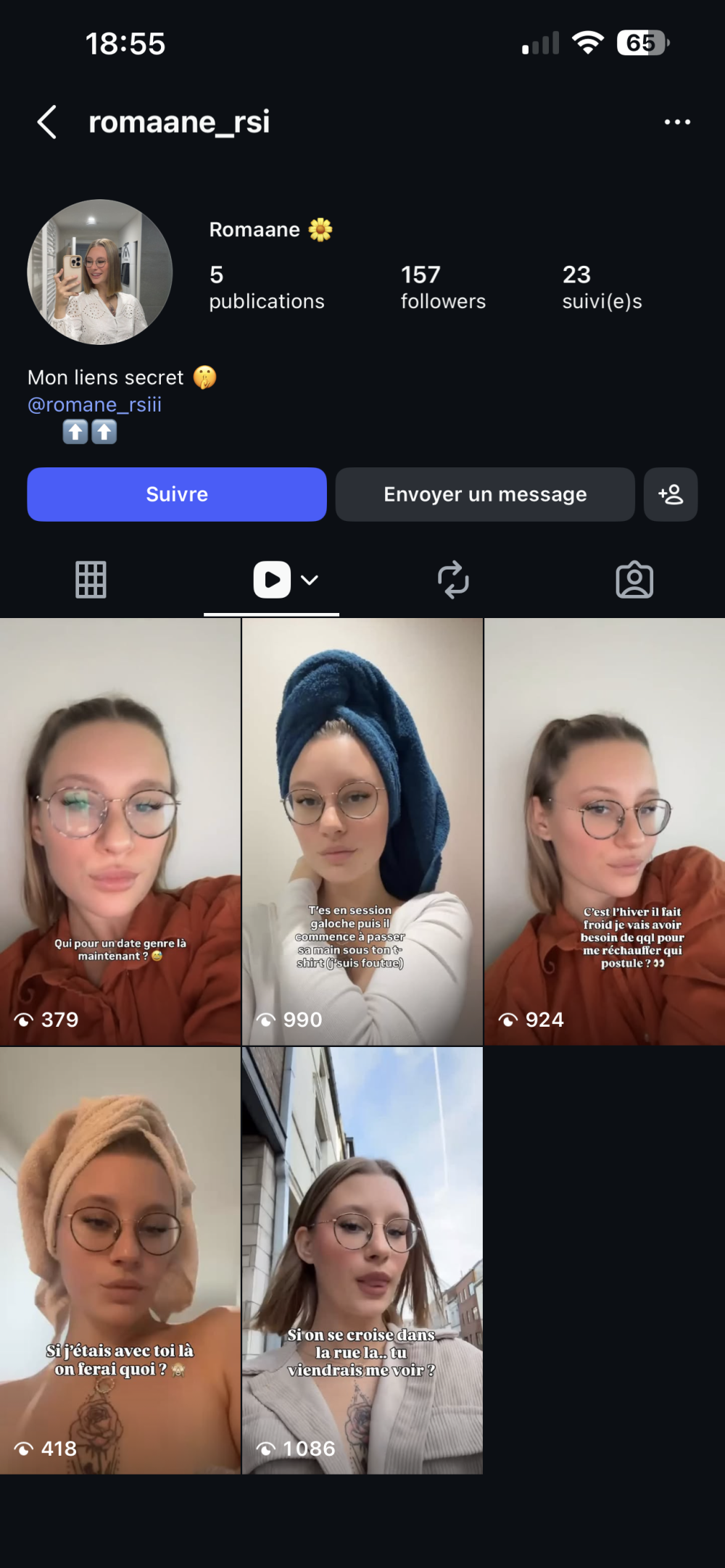The image size is (725, 1568).
Task: Switch to the reposts tab
Action: pos(453,580)
